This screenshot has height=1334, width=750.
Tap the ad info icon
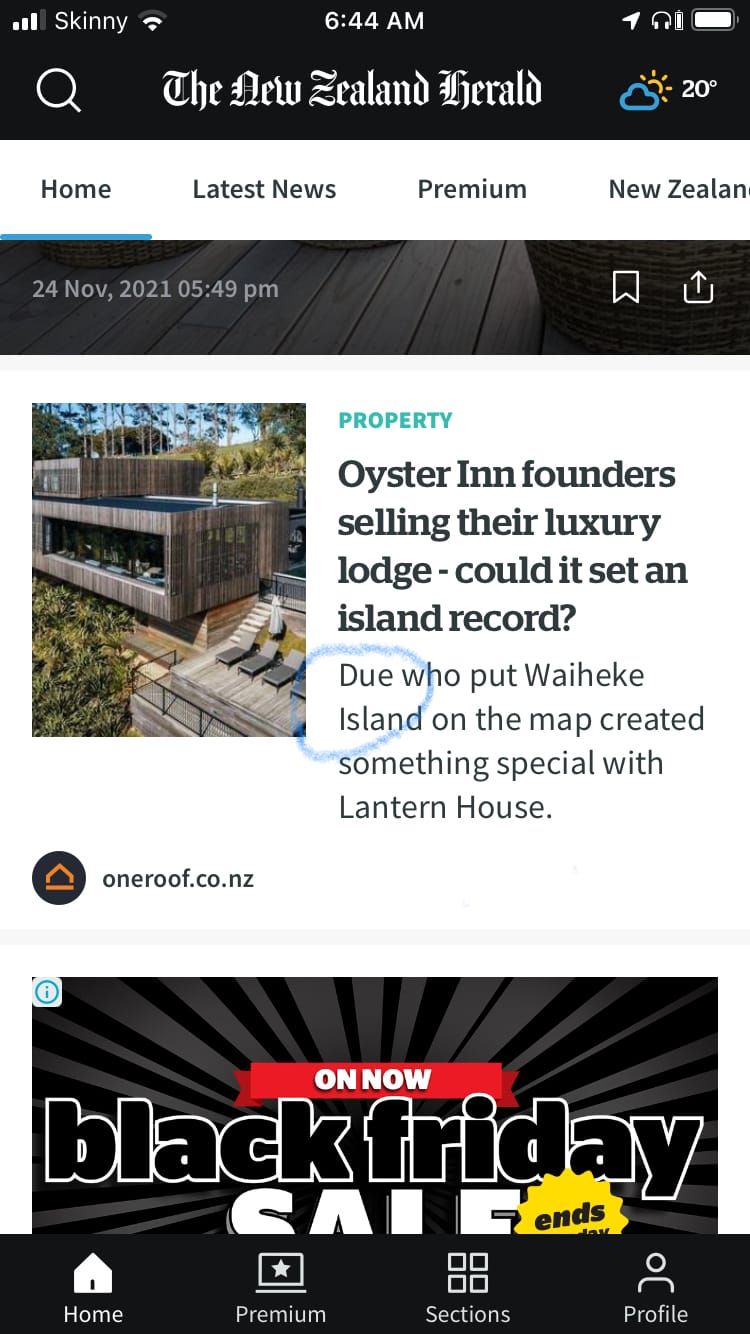pyautogui.click(x=47, y=992)
